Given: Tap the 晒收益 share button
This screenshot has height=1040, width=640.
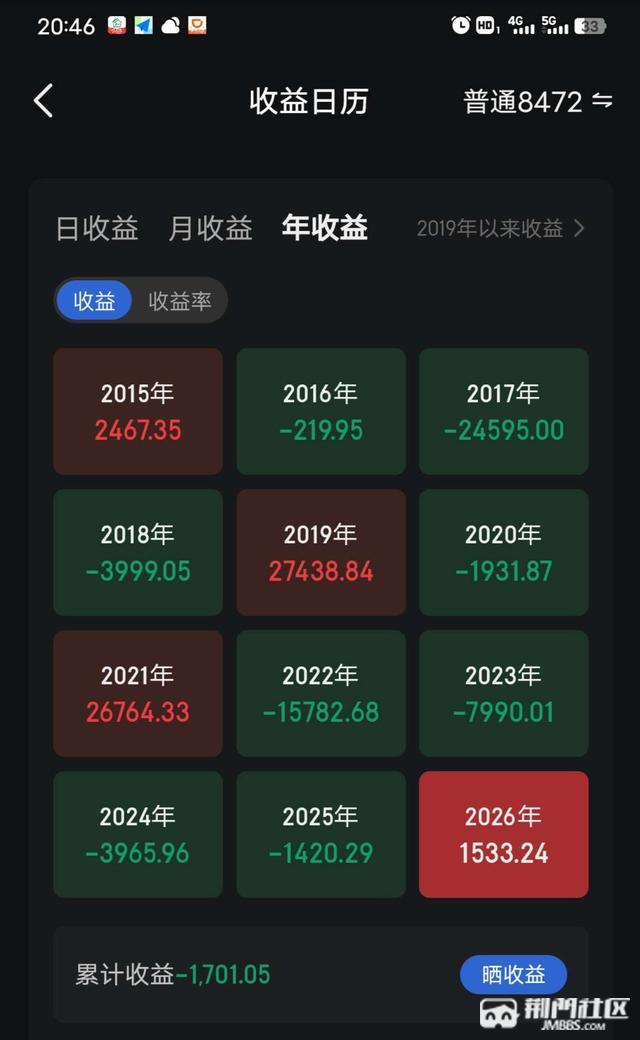Looking at the screenshot, I should pyautogui.click(x=513, y=975).
